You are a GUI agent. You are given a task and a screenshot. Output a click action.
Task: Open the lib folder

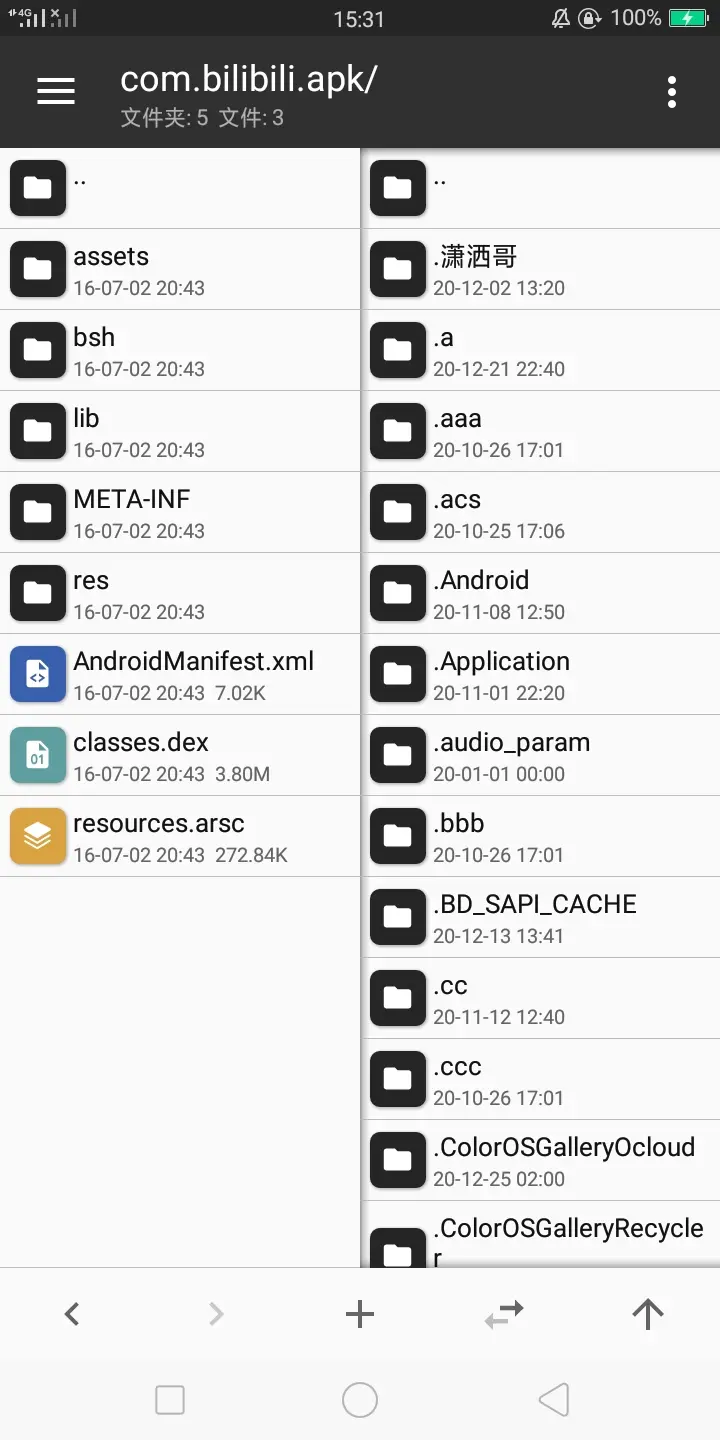(180, 432)
